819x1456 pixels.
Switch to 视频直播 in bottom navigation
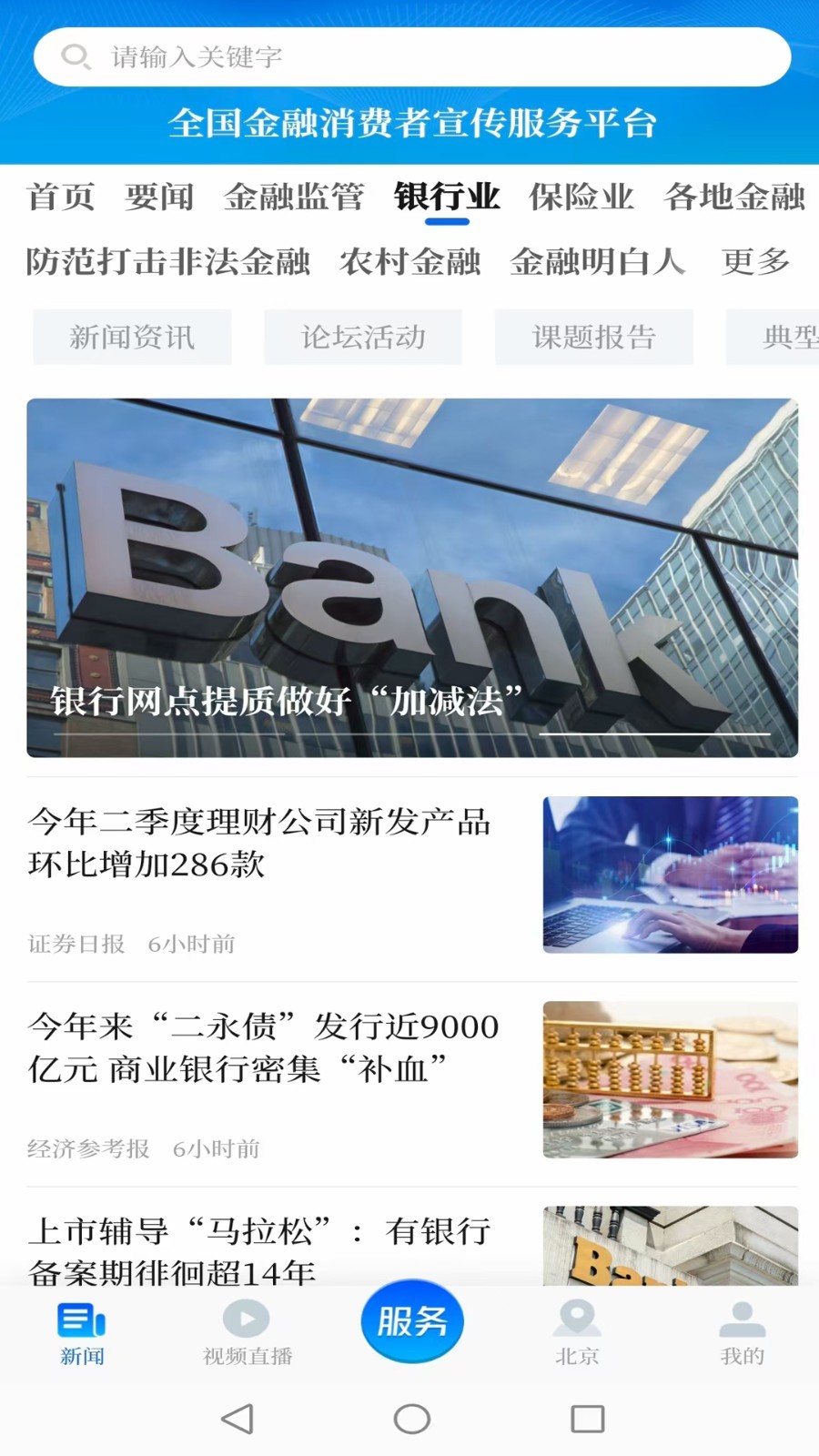[x=248, y=1333]
